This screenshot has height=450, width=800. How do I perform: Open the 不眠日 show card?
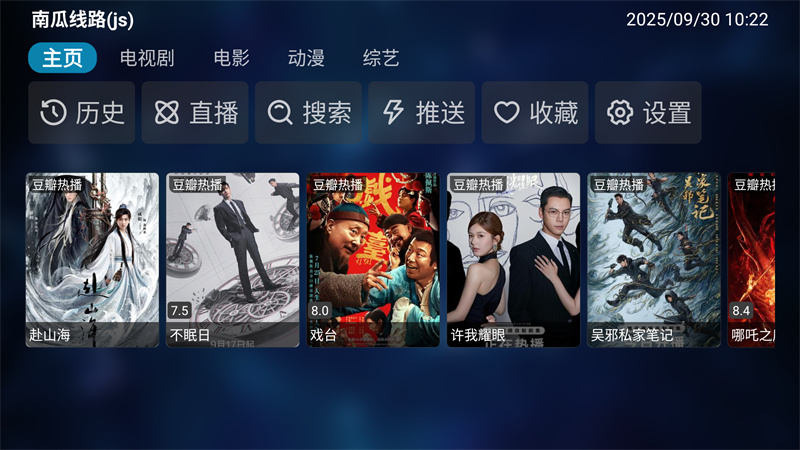232,260
